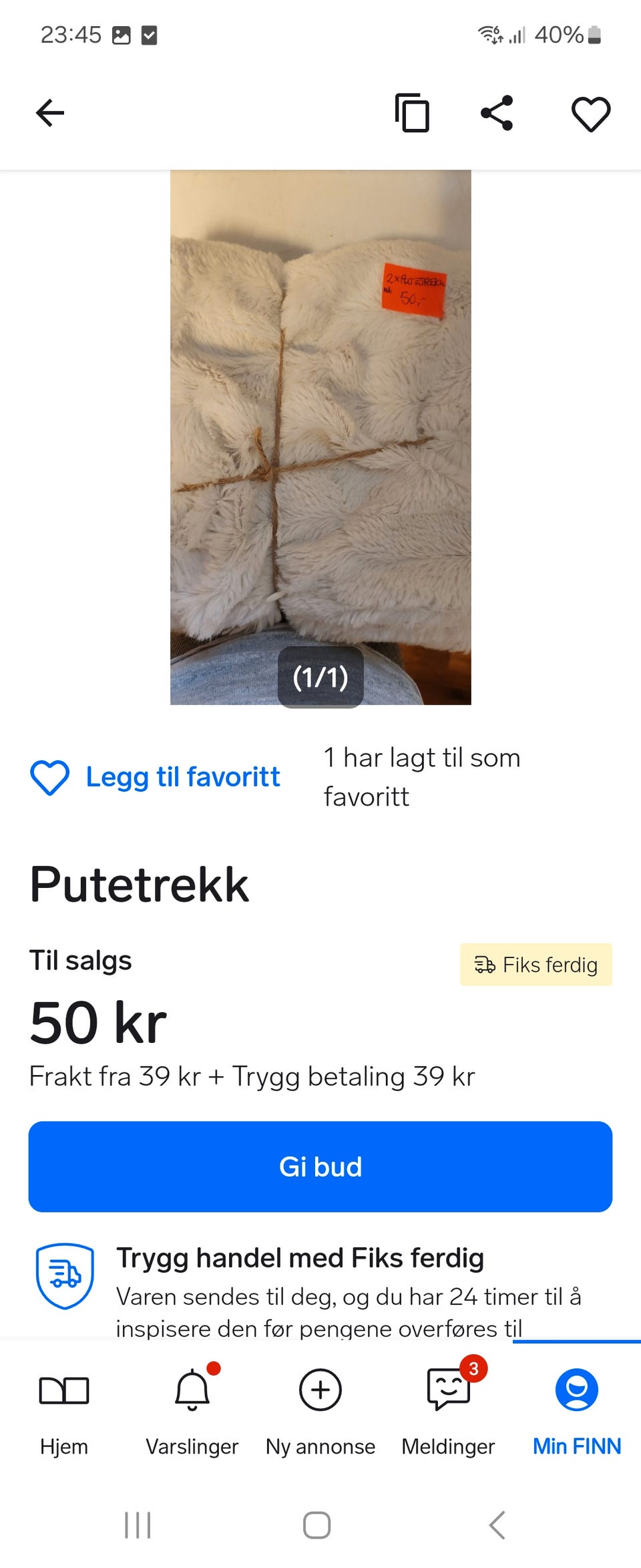641x1568 pixels.
Task: Tap the Gi bud button
Action: [x=320, y=1166]
